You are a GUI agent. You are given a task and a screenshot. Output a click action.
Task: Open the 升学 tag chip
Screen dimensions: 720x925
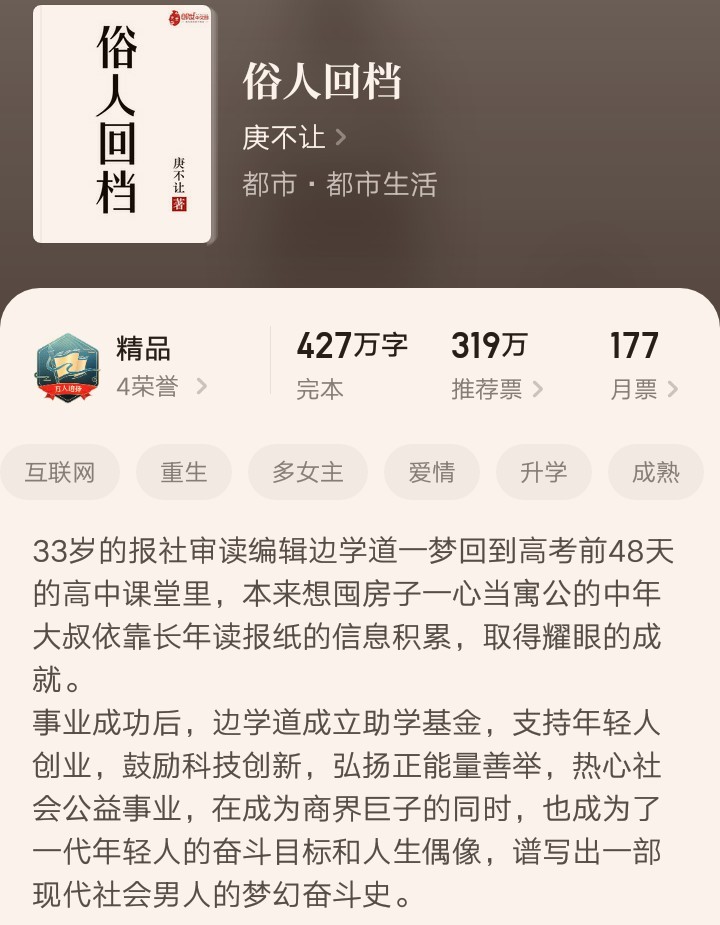click(544, 472)
